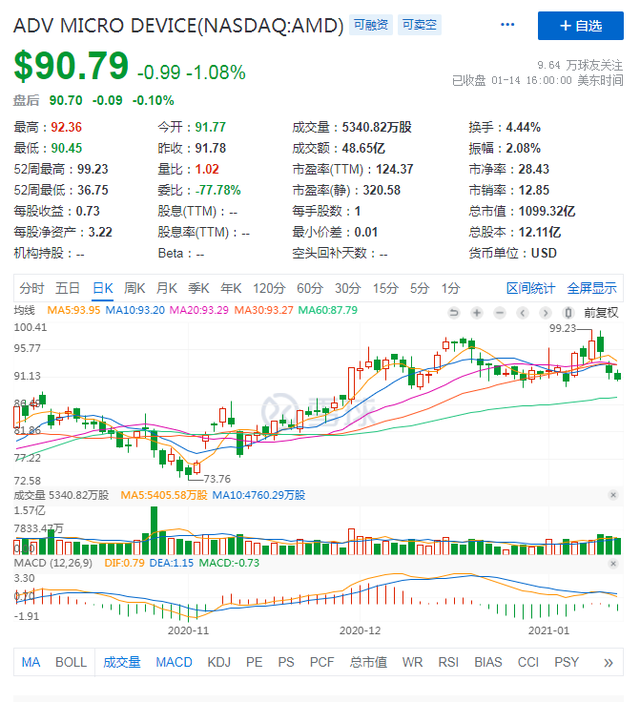Show the 120分 interval chart
The image size is (640, 702).
coord(267,288)
